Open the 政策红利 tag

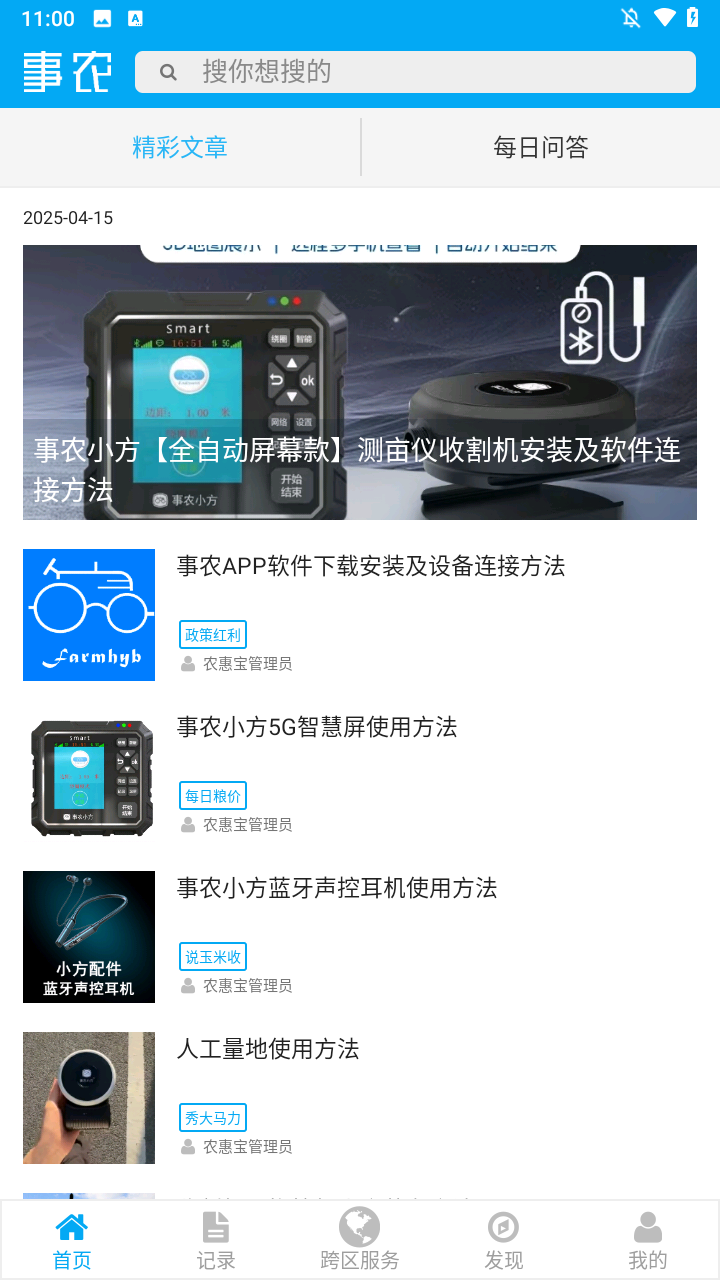(x=212, y=634)
